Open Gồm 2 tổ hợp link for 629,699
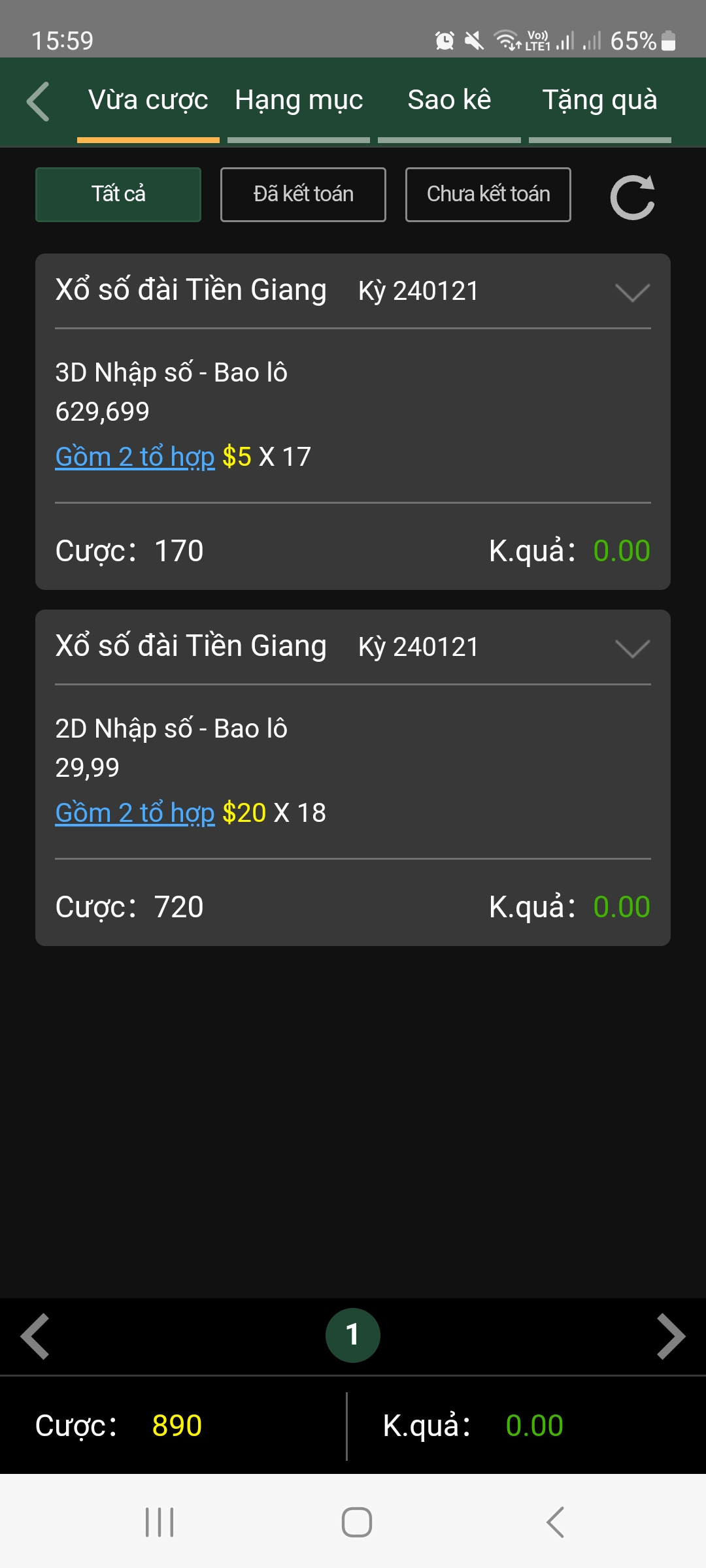Image resolution: width=706 pixels, height=1568 pixels. (x=135, y=457)
